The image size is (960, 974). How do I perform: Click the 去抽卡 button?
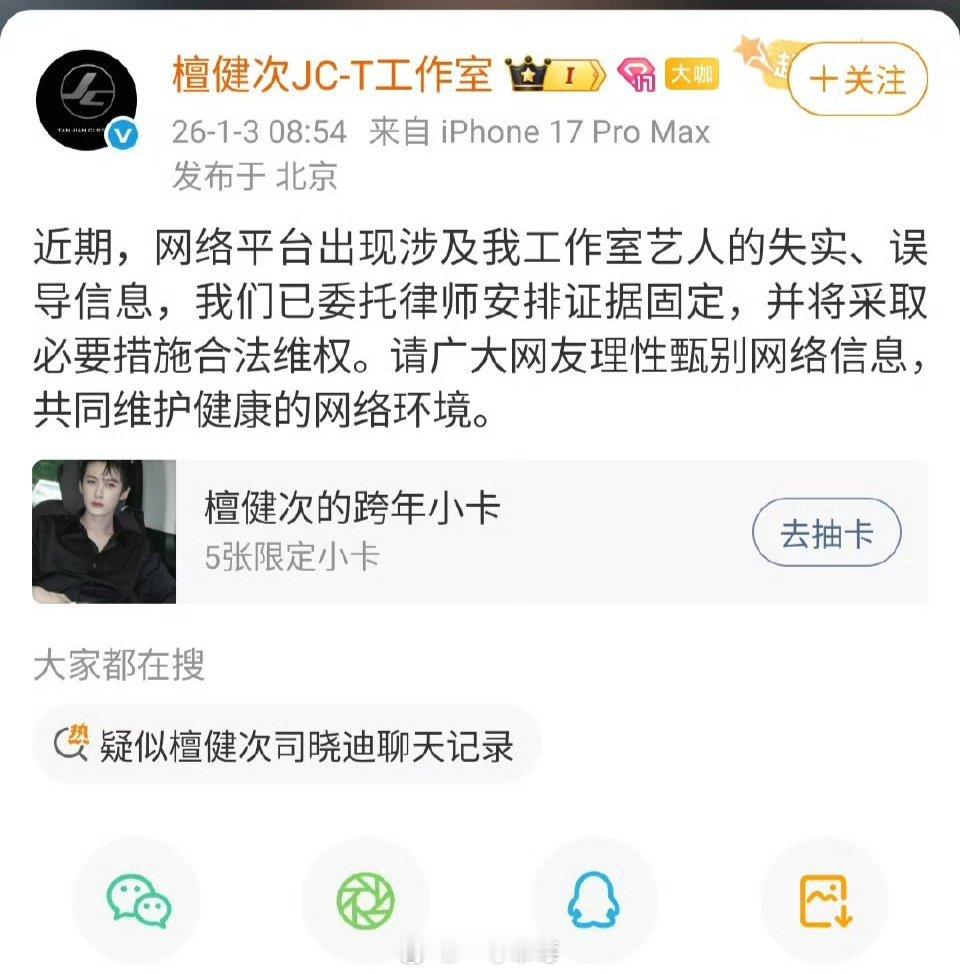click(826, 533)
